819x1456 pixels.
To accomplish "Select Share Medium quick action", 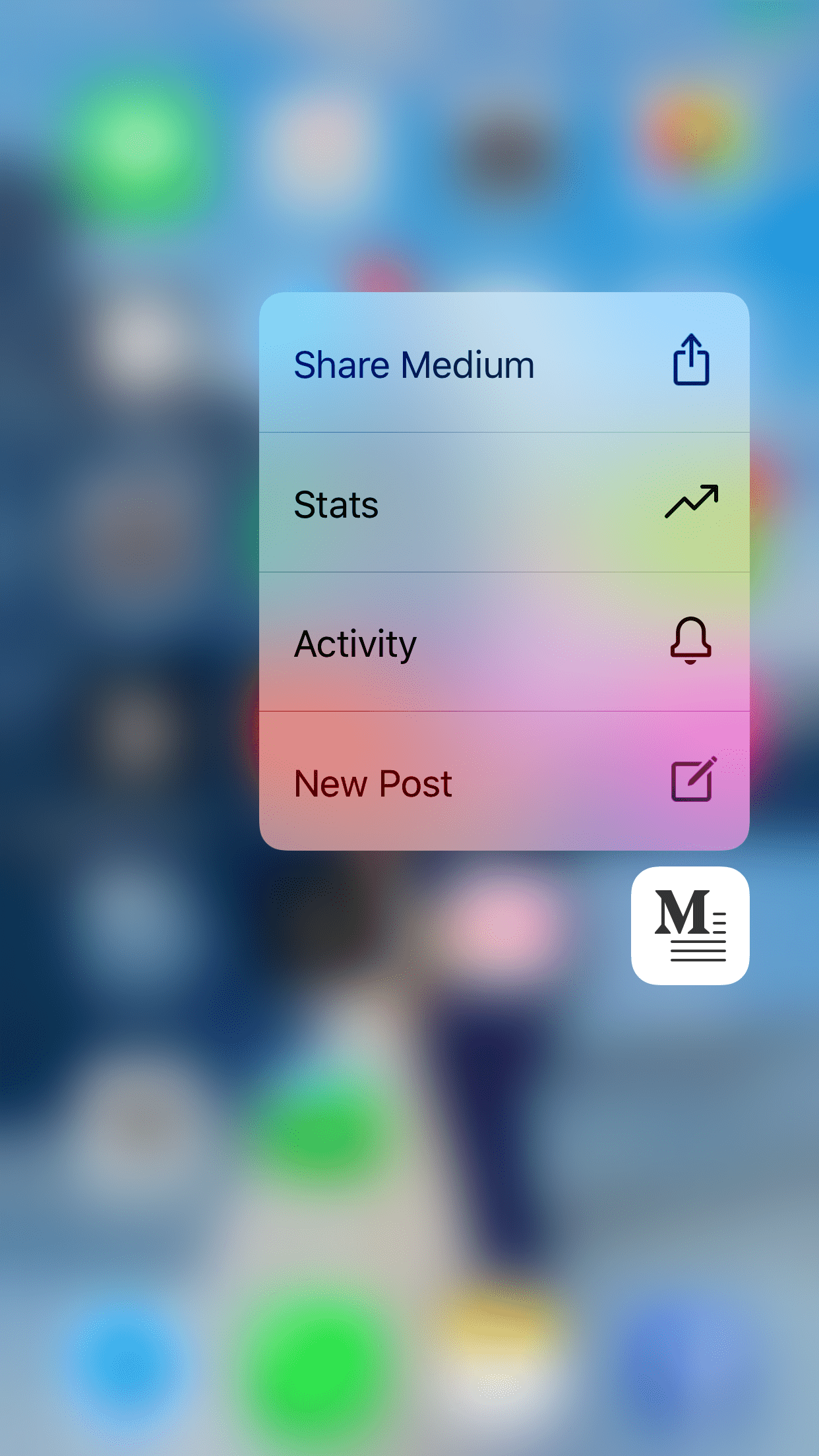I will pos(504,363).
